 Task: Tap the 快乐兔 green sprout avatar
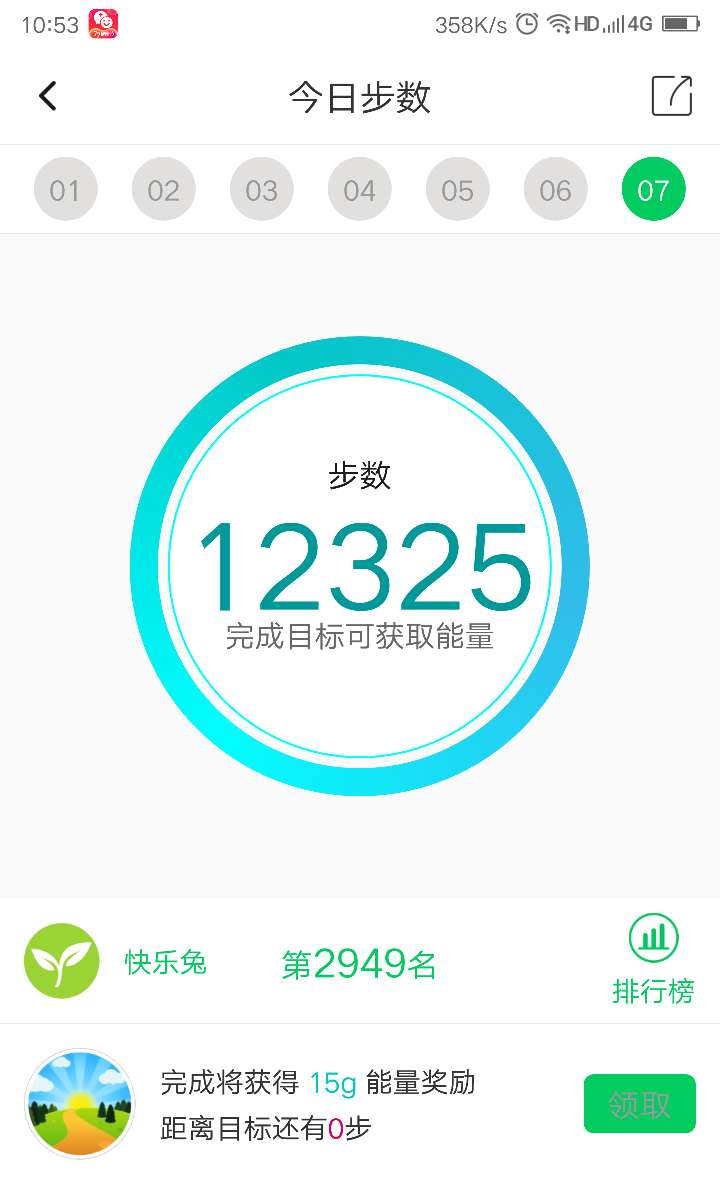(62, 961)
